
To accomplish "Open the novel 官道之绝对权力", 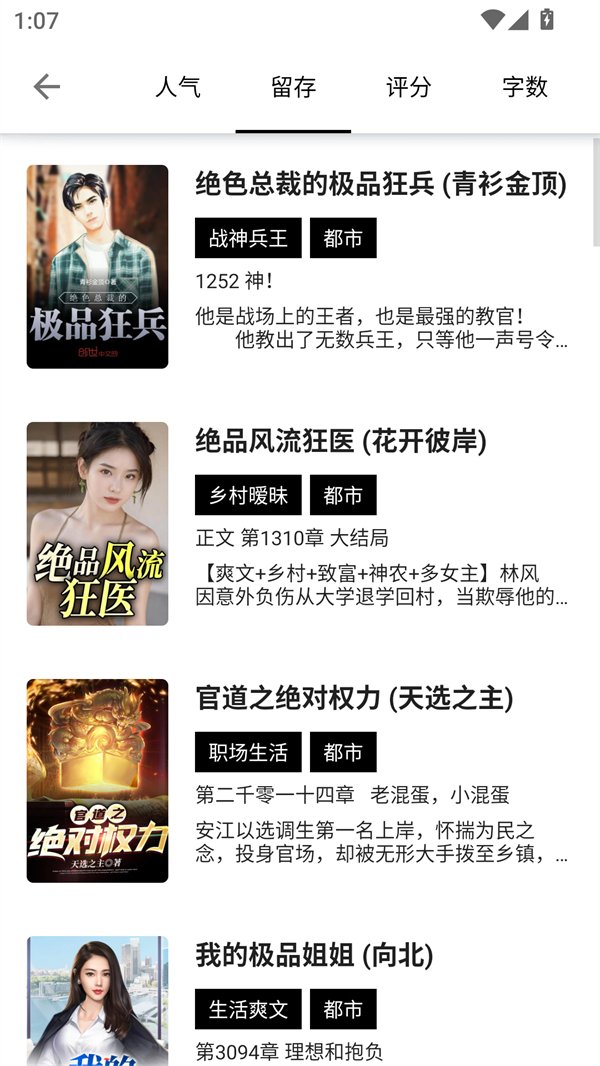I will [354, 698].
